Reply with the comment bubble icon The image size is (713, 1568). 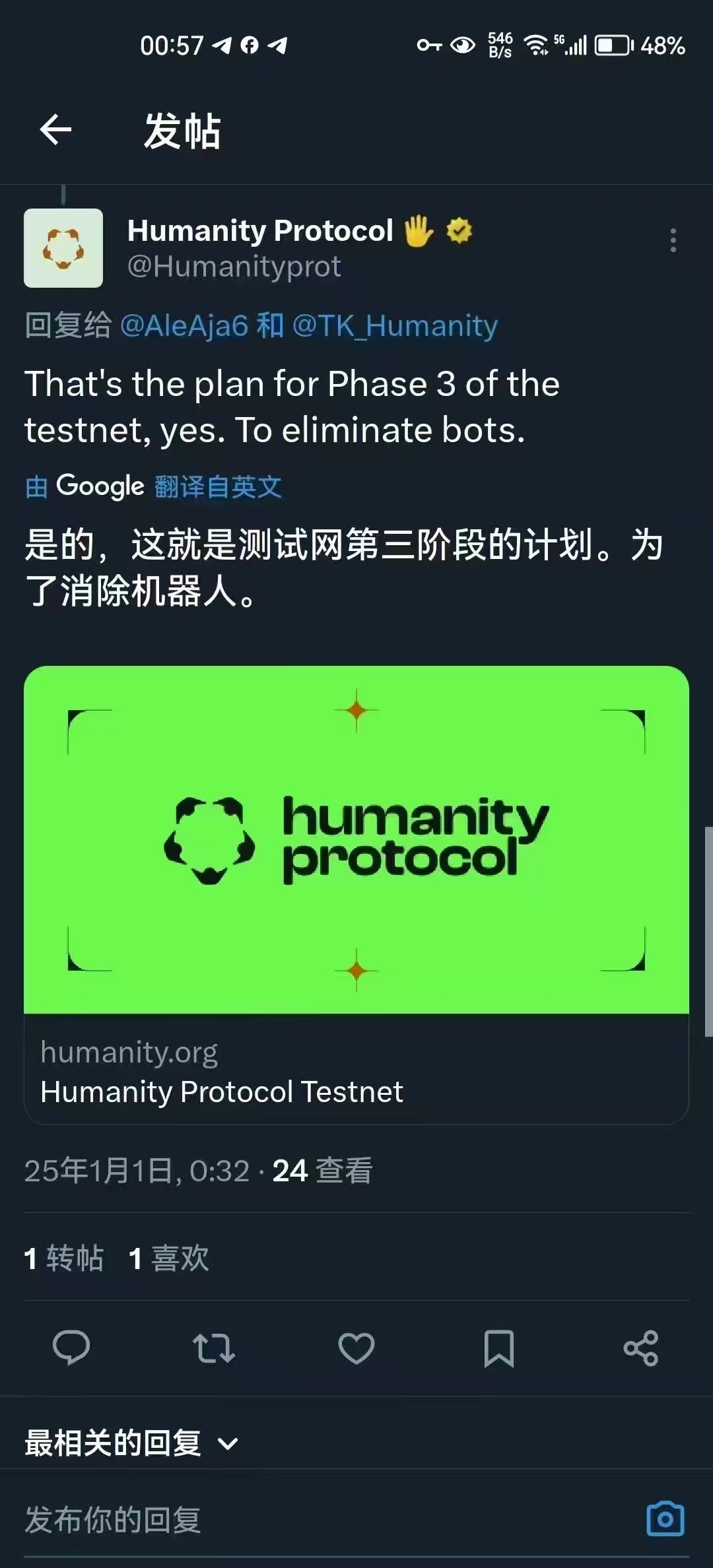pos(71,1348)
